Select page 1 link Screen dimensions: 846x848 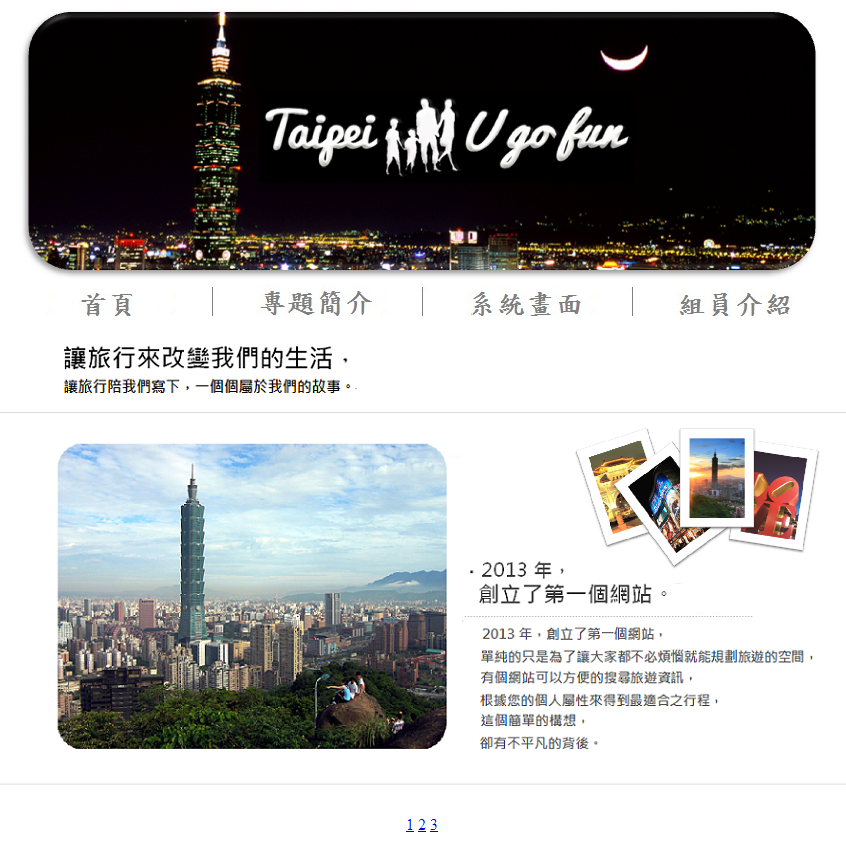(410, 825)
